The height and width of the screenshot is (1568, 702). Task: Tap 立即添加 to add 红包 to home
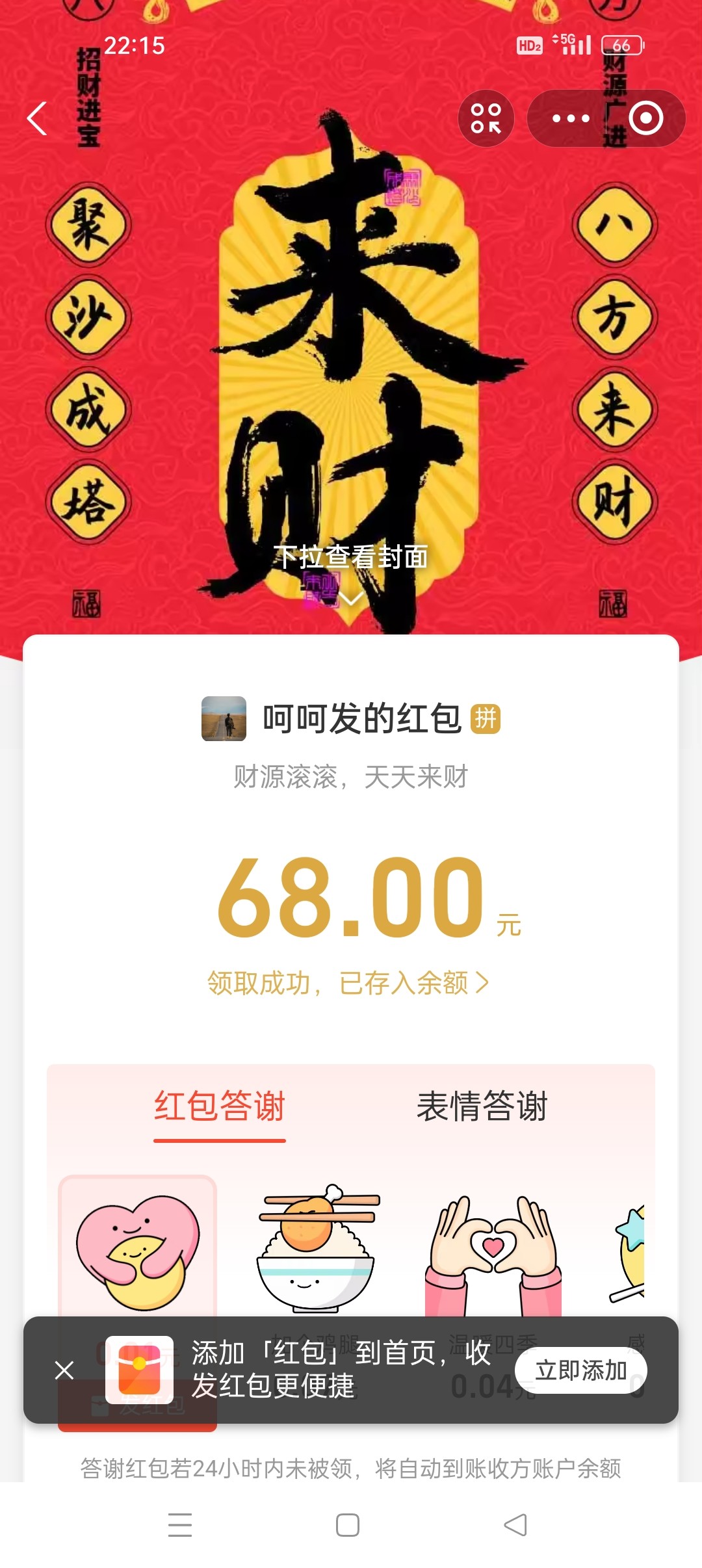tap(580, 1370)
